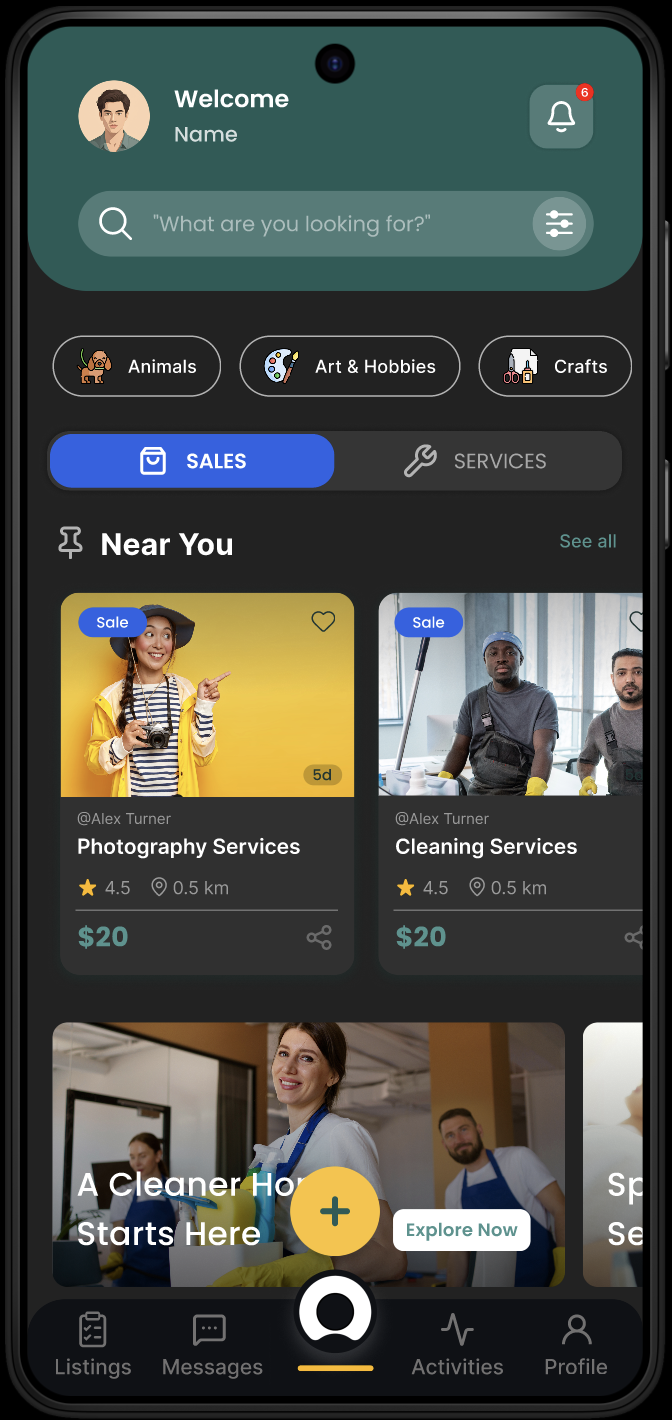
Task: Select the Animals category chip
Action: pyautogui.click(x=137, y=366)
